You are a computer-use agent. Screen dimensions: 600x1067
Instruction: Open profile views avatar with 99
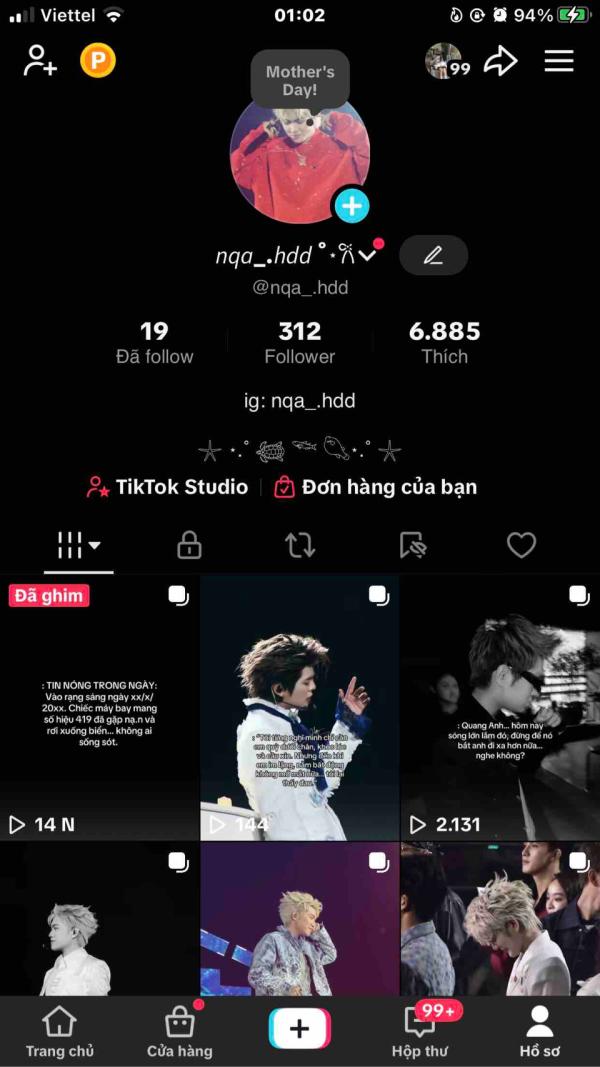[445, 62]
